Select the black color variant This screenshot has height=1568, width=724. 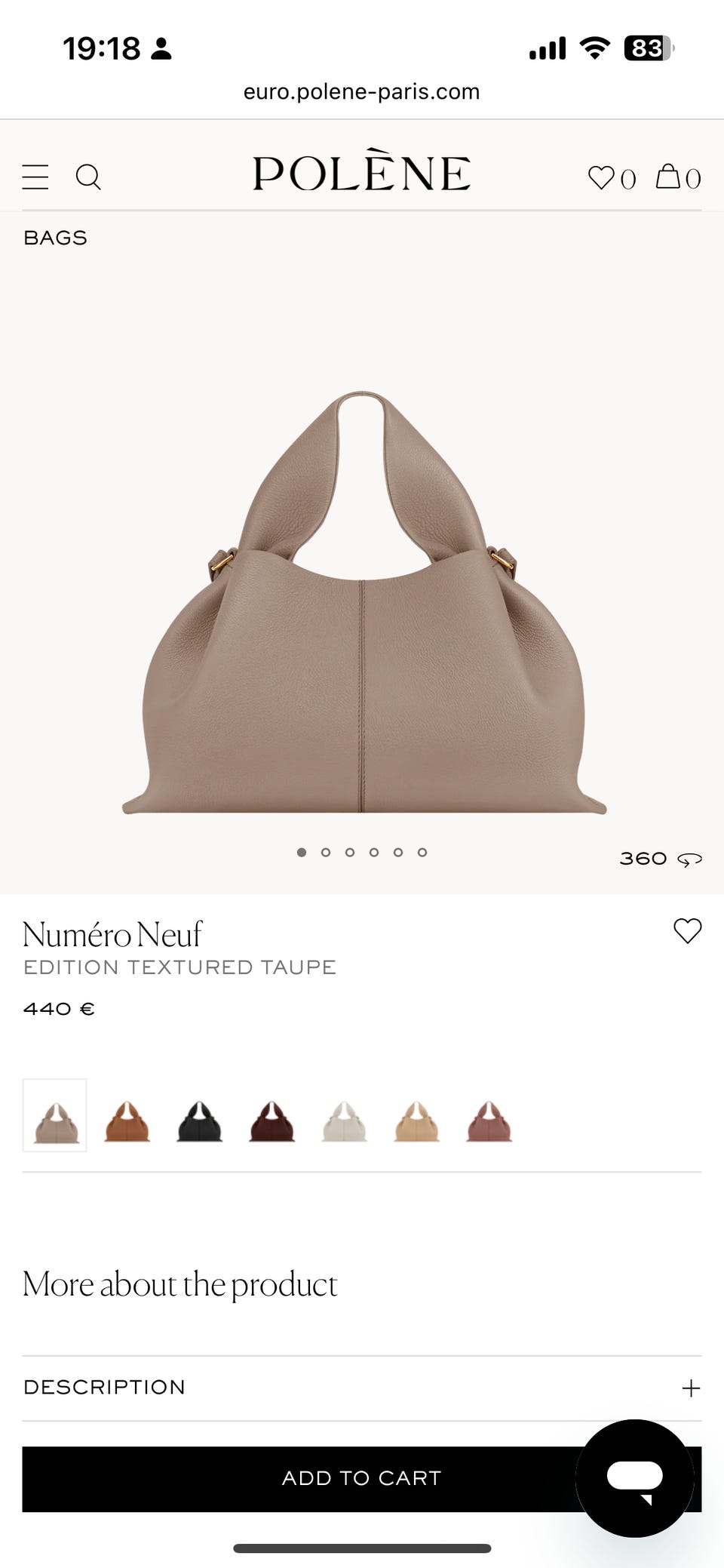(200, 1121)
